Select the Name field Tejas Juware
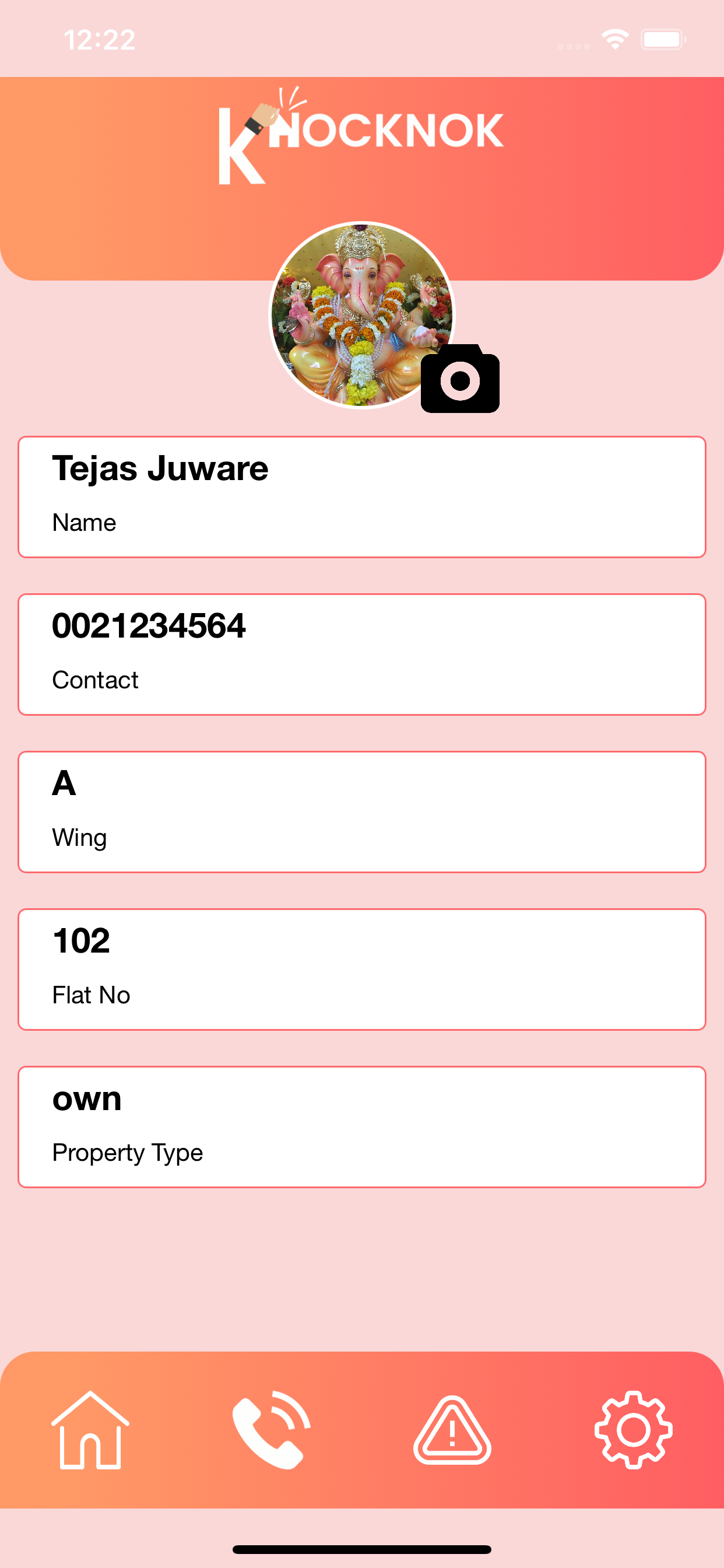 coord(362,496)
